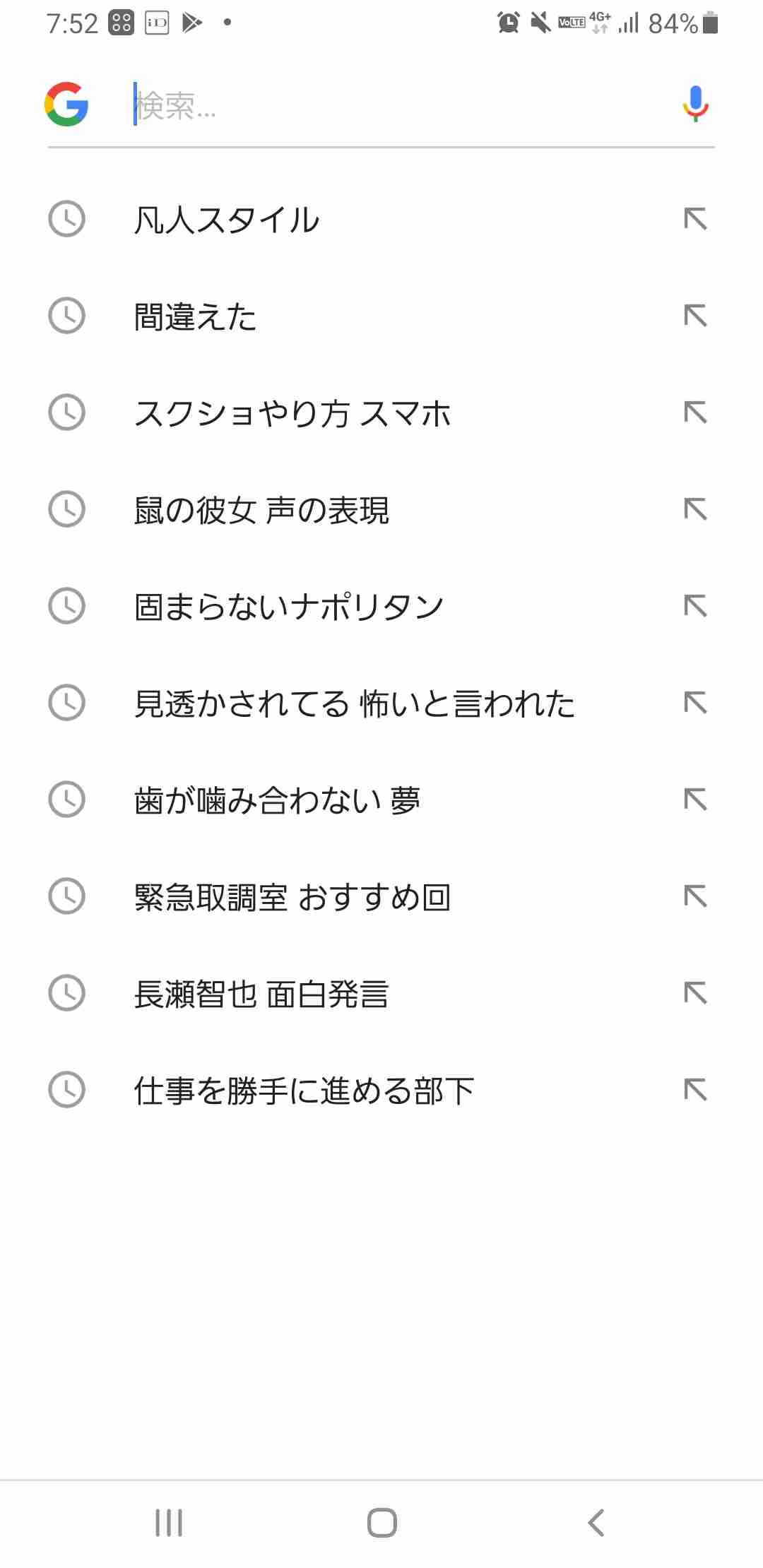
Task: Select 固まらないナポリタン from history
Action: click(x=288, y=605)
